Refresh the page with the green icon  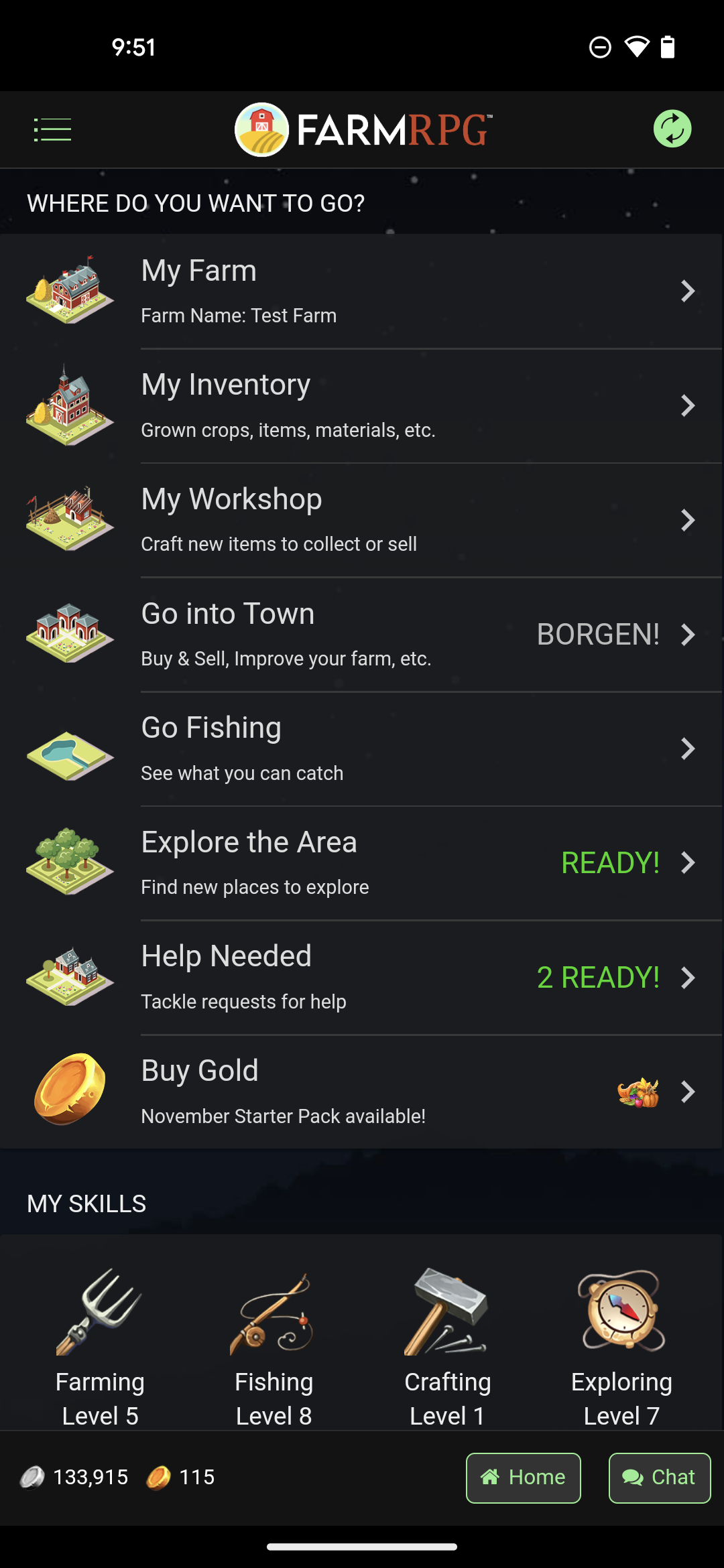coord(672,129)
